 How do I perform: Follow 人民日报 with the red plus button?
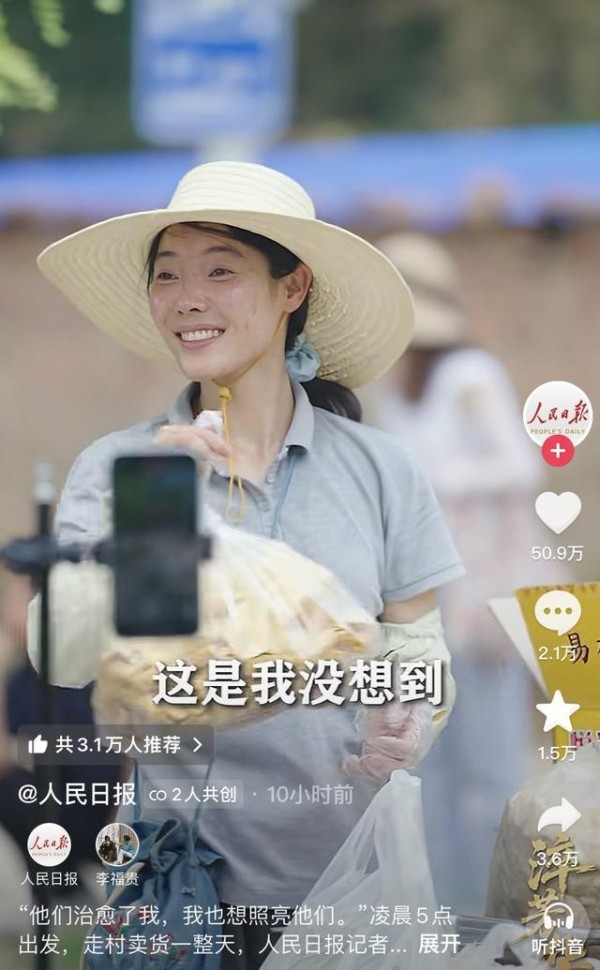[557, 451]
